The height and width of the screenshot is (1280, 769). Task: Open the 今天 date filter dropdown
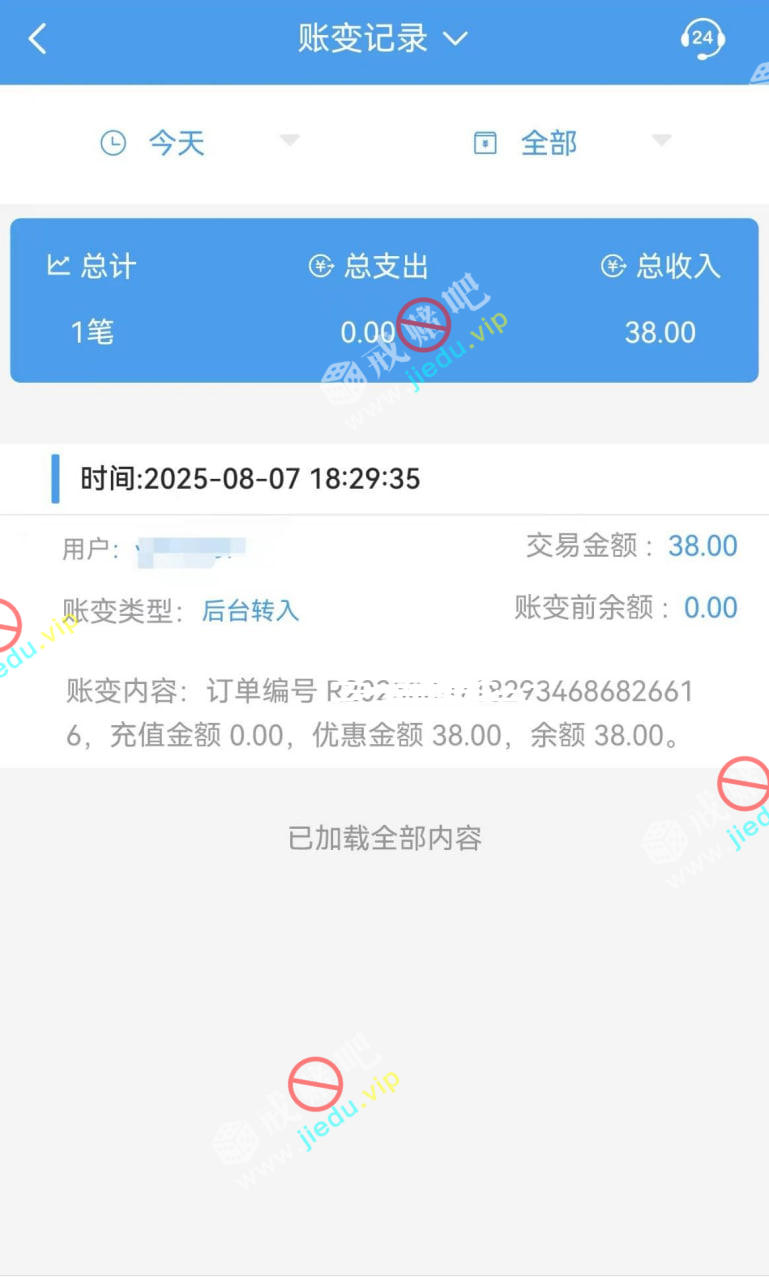click(200, 143)
